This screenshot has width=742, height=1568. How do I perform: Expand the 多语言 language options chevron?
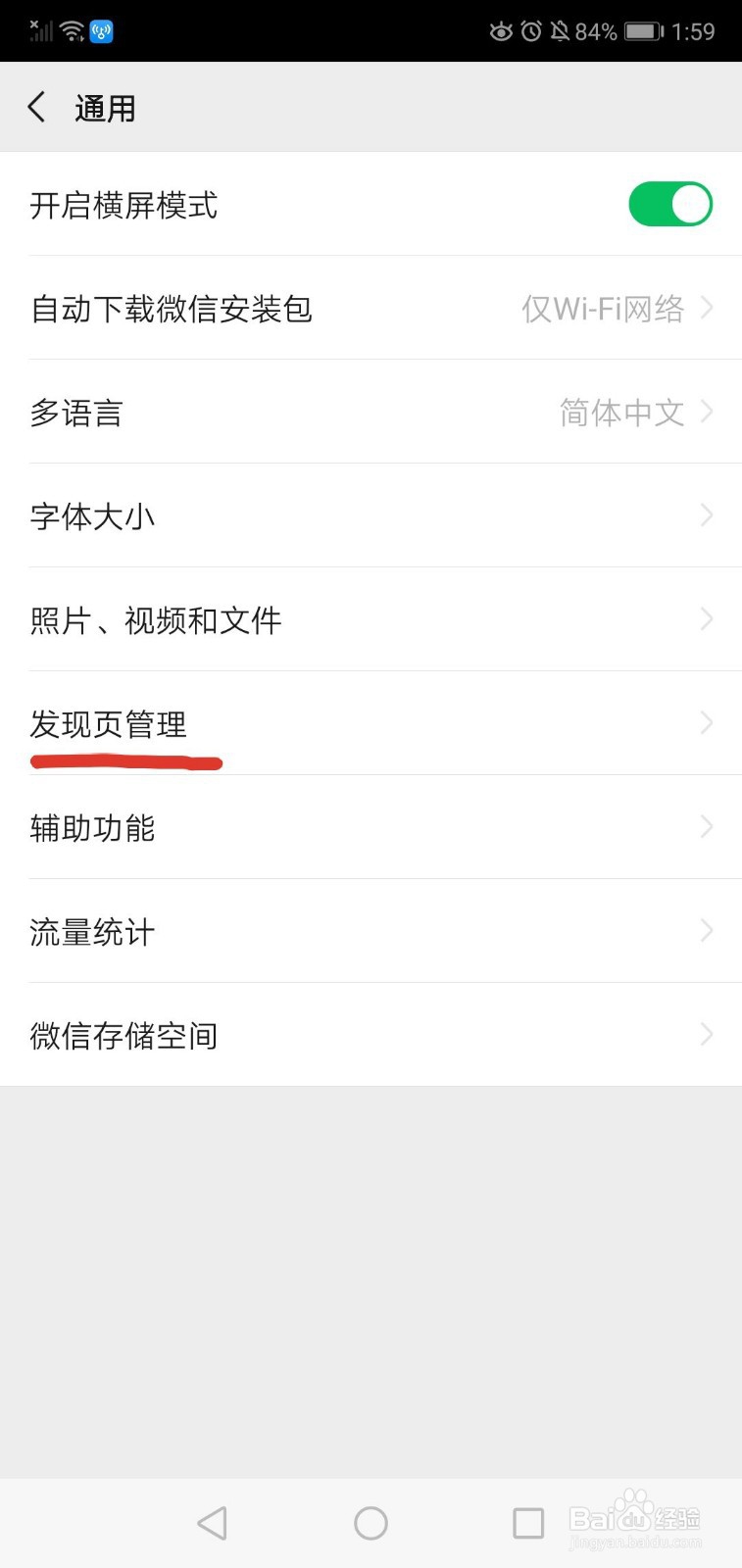click(707, 412)
